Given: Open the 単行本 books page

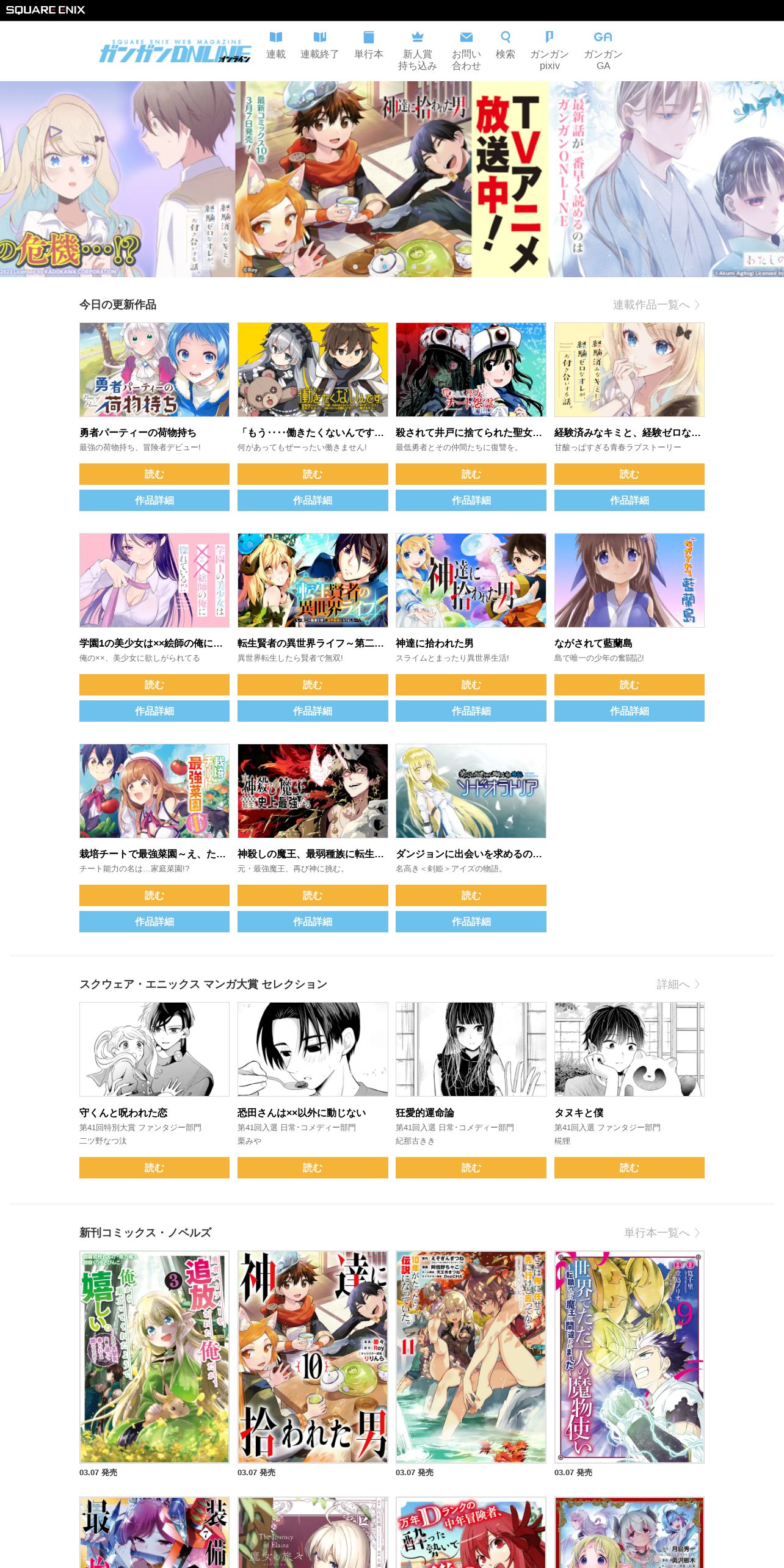Looking at the screenshot, I should coord(369,46).
